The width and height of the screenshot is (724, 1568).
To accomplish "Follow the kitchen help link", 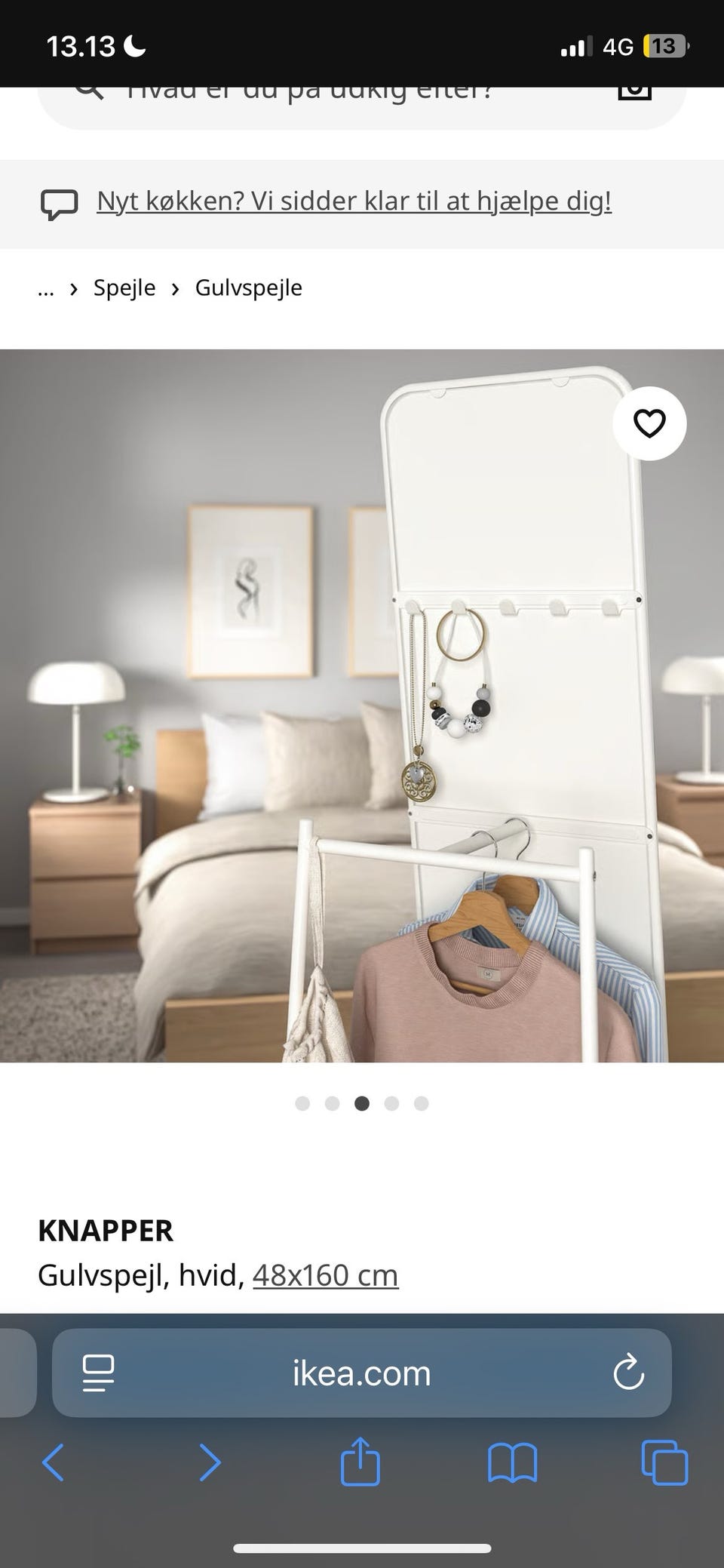I will [354, 201].
